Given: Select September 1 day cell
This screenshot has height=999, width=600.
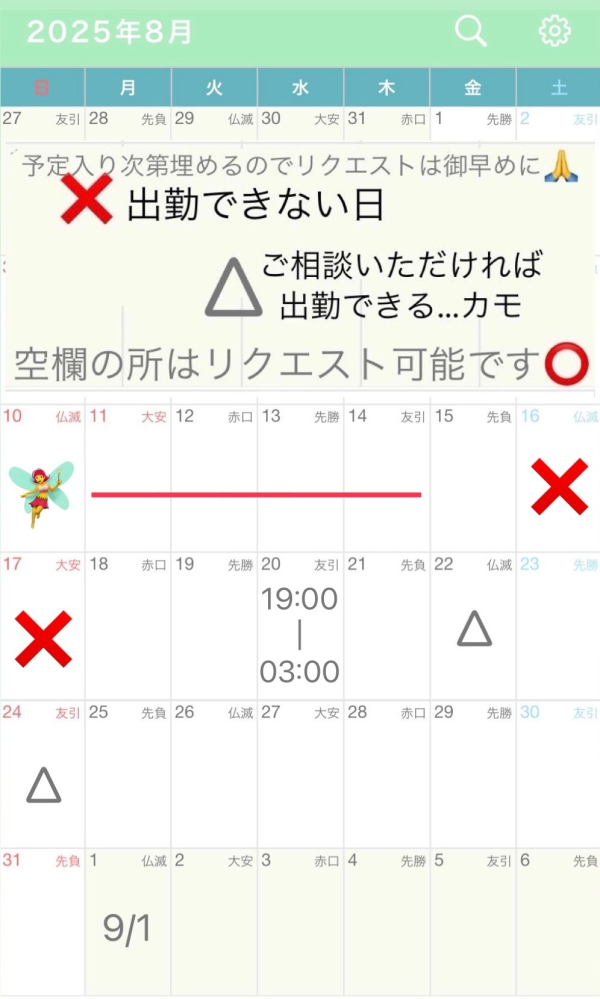Looking at the screenshot, I should 127,922.
